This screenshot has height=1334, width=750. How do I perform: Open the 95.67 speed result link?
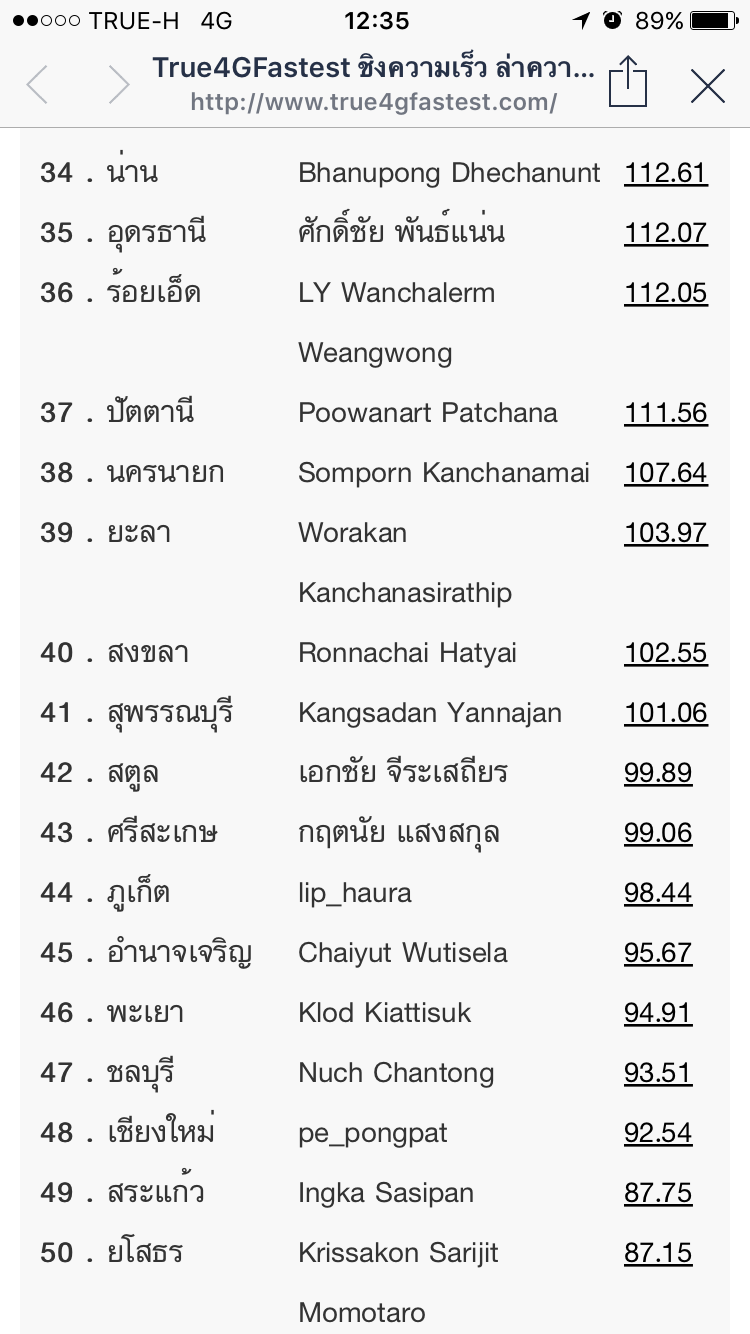click(658, 953)
